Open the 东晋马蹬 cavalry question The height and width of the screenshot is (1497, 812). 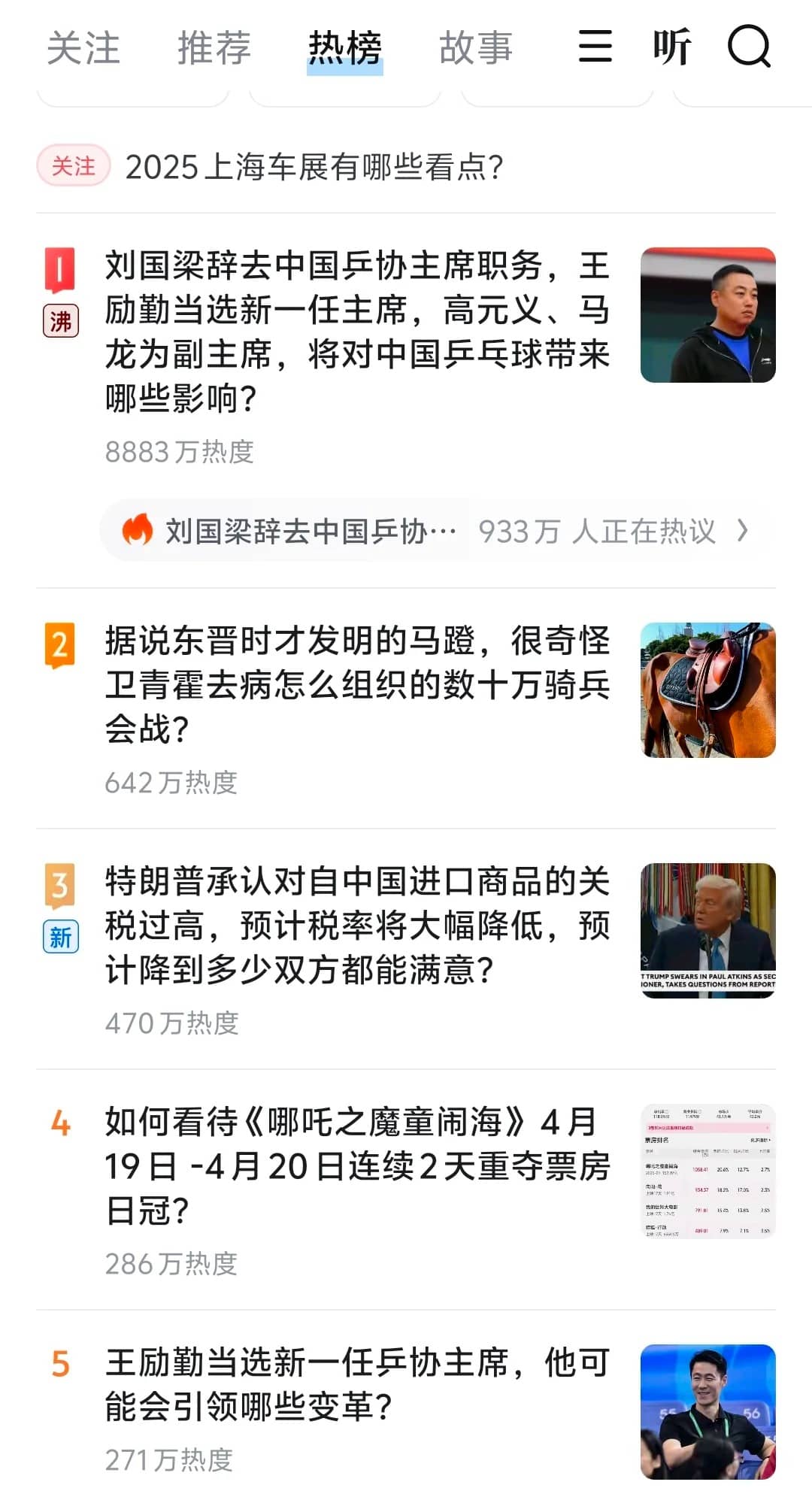point(357,685)
